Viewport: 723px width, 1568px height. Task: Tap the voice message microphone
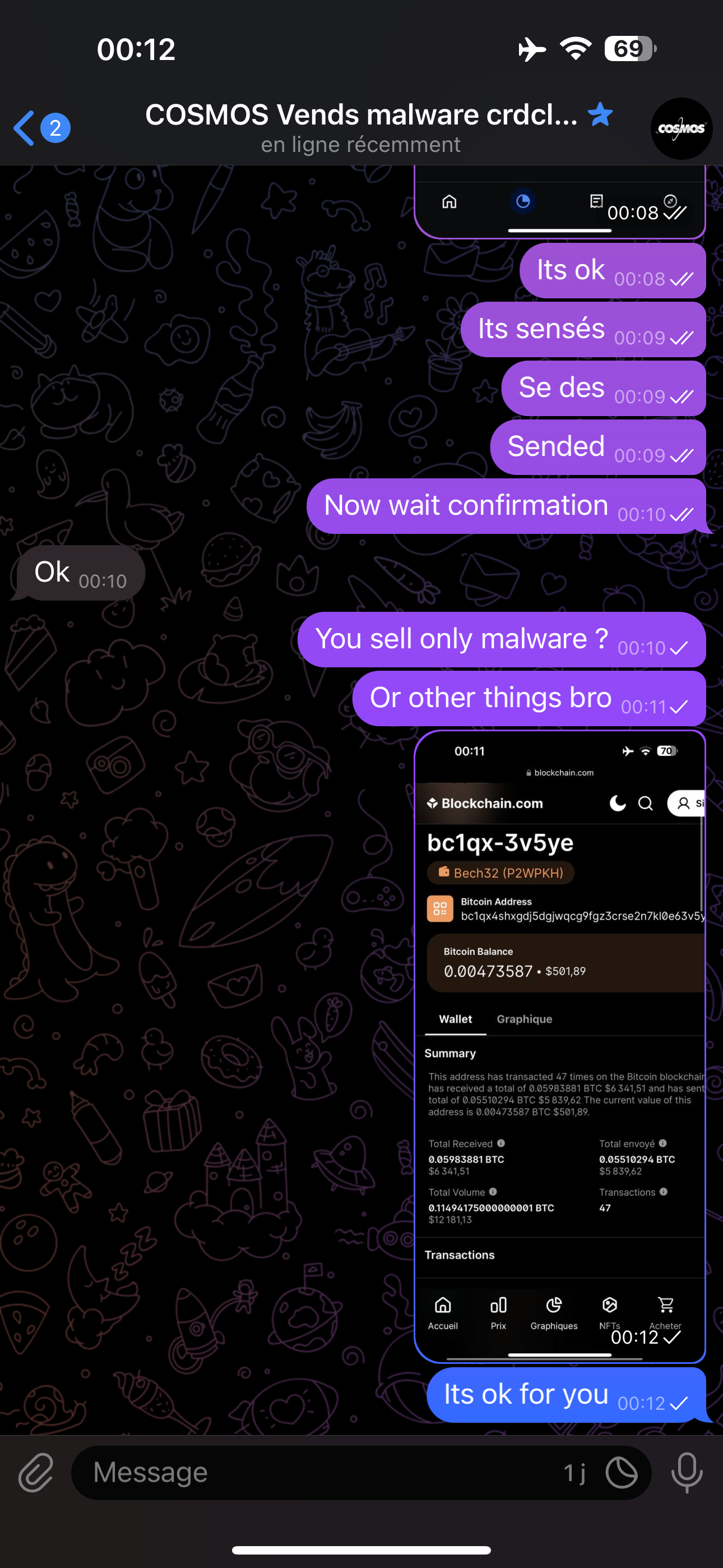point(687,1473)
